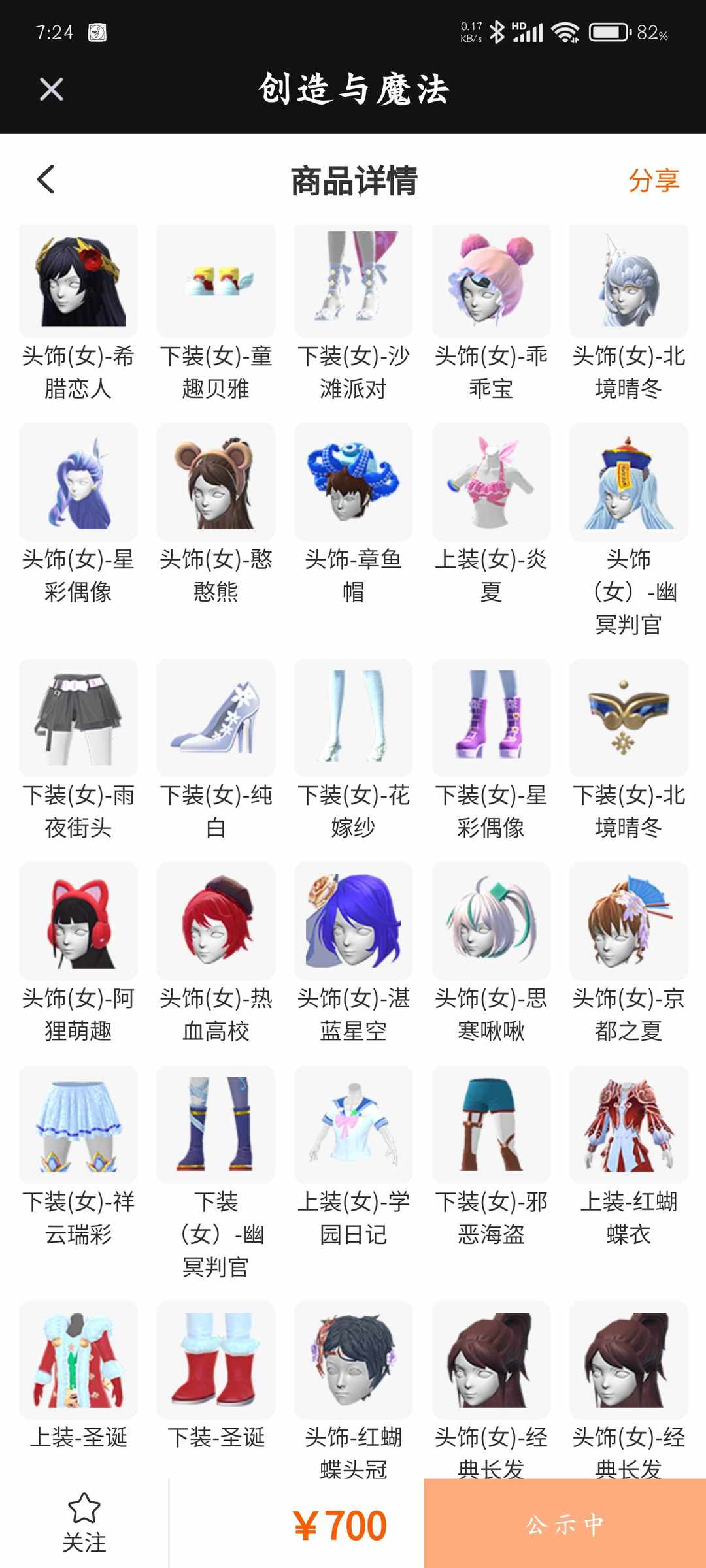Go back from 商品详情
Image resolution: width=706 pixels, height=1568 pixels.
pyautogui.click(x=46, y=179)
